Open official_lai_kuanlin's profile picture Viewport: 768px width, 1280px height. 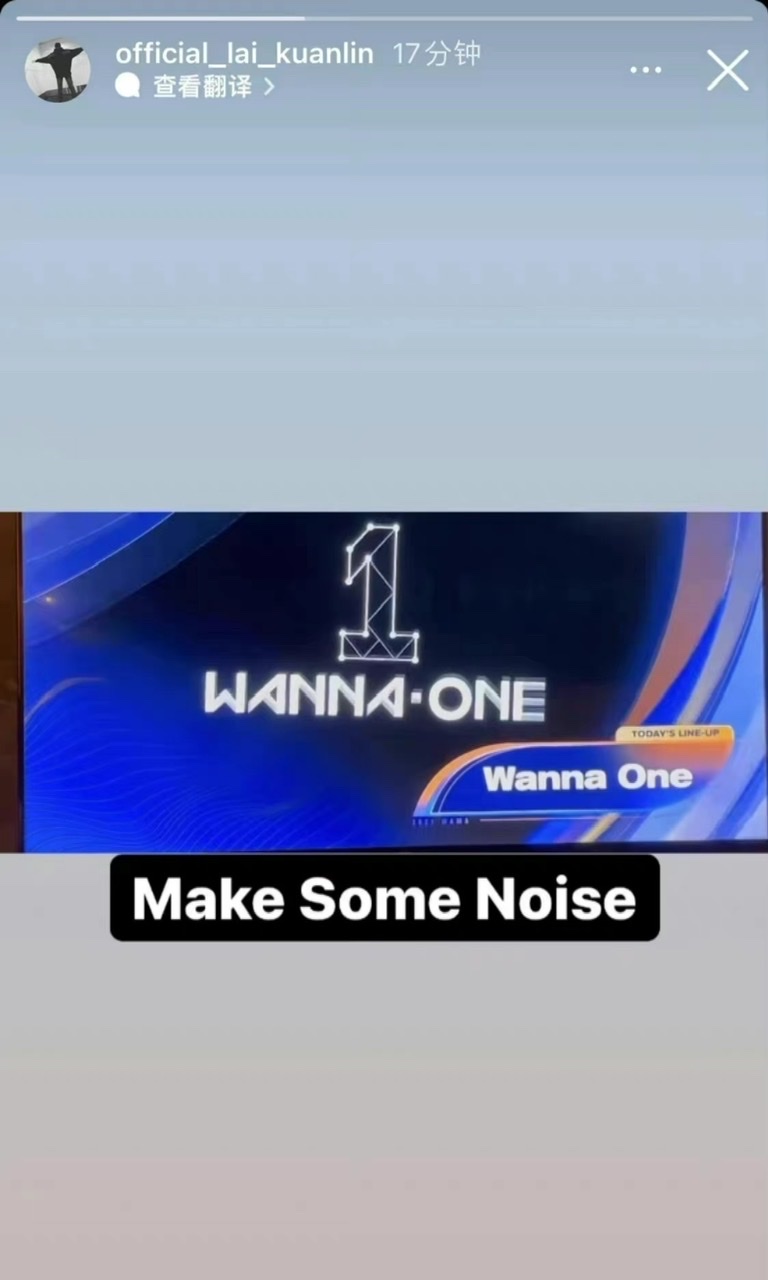(x=57, y=70)
